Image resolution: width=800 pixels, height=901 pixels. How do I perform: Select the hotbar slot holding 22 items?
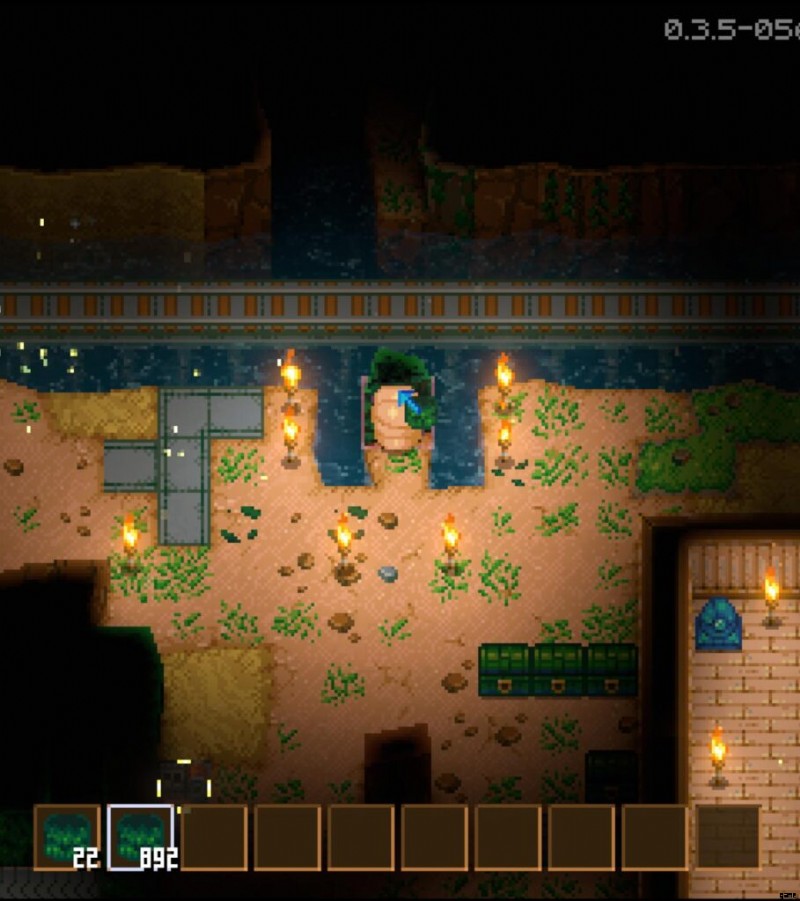pos(67,837)
